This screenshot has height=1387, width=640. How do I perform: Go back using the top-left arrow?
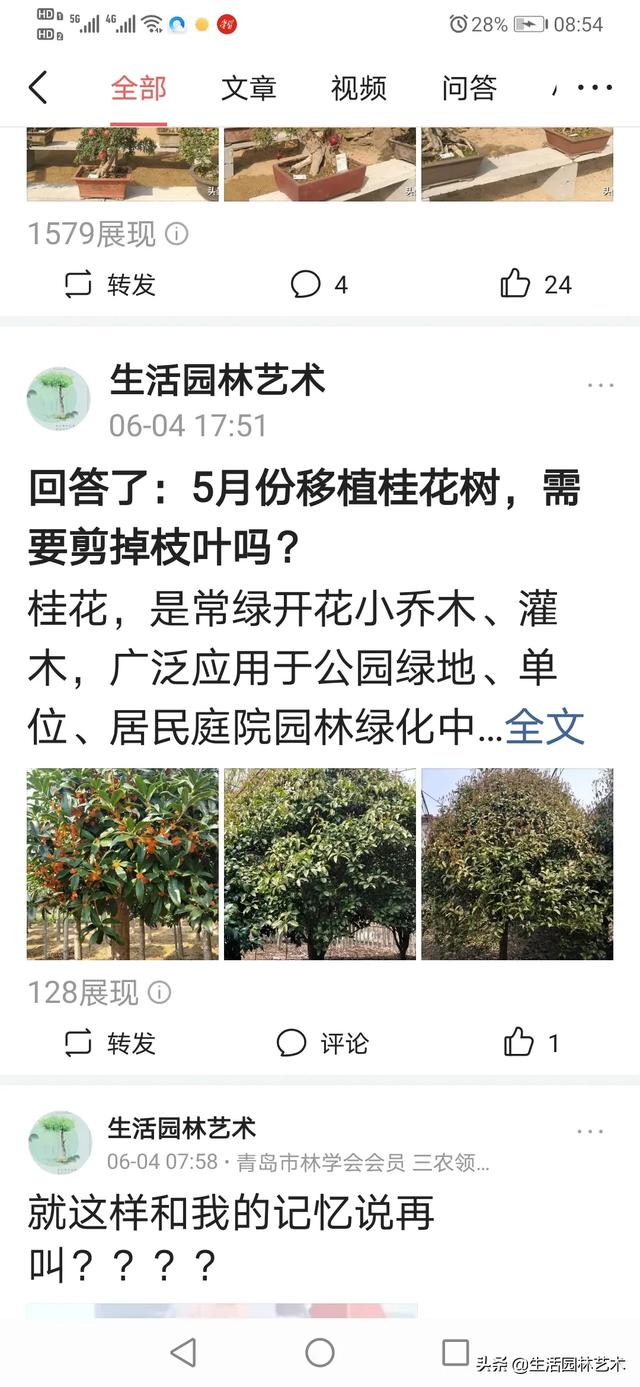(38, 88)
